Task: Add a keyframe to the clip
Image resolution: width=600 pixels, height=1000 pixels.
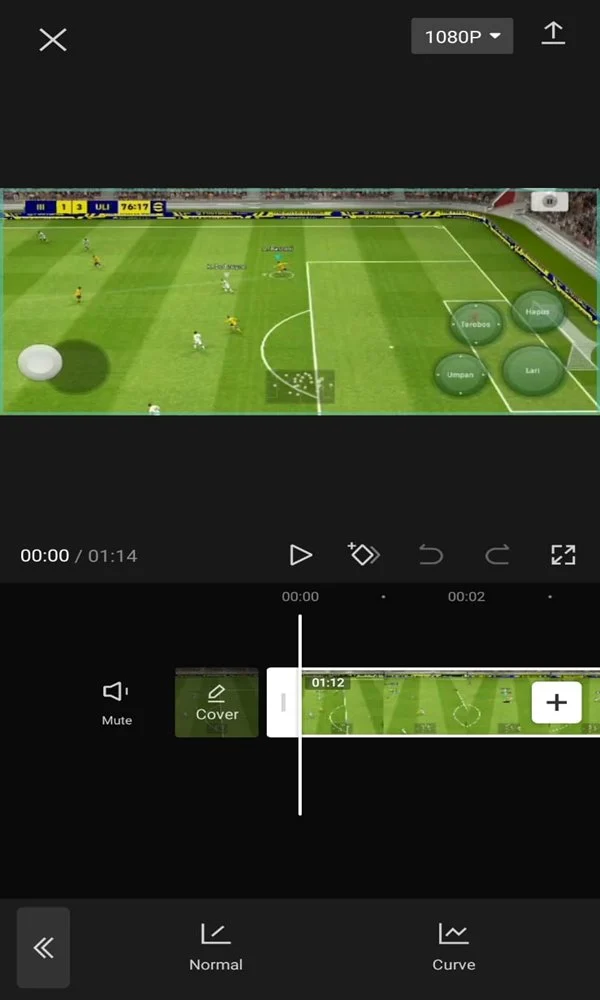Action: coord(363,554)
